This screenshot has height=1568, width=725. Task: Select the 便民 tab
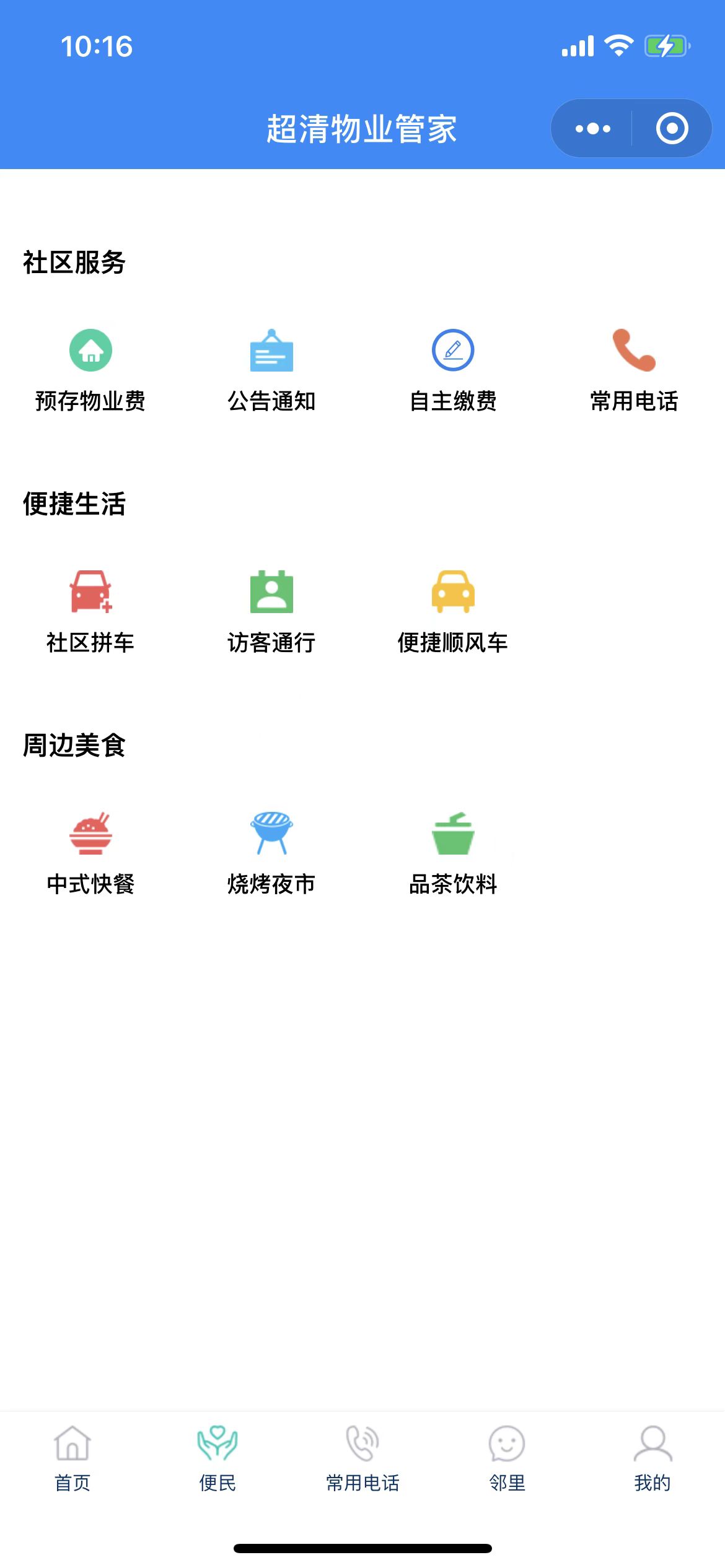217,1458
